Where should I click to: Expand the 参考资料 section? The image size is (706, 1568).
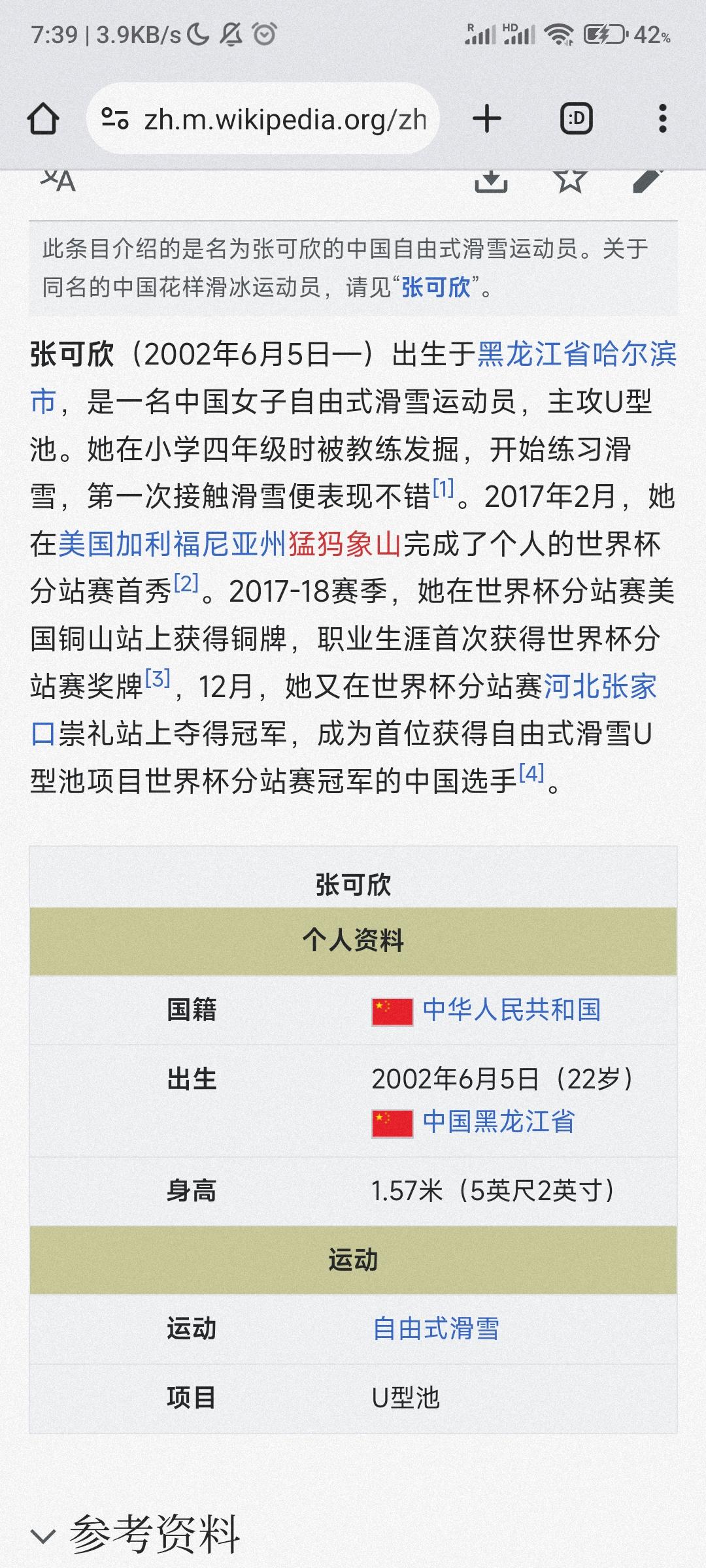137,1534
